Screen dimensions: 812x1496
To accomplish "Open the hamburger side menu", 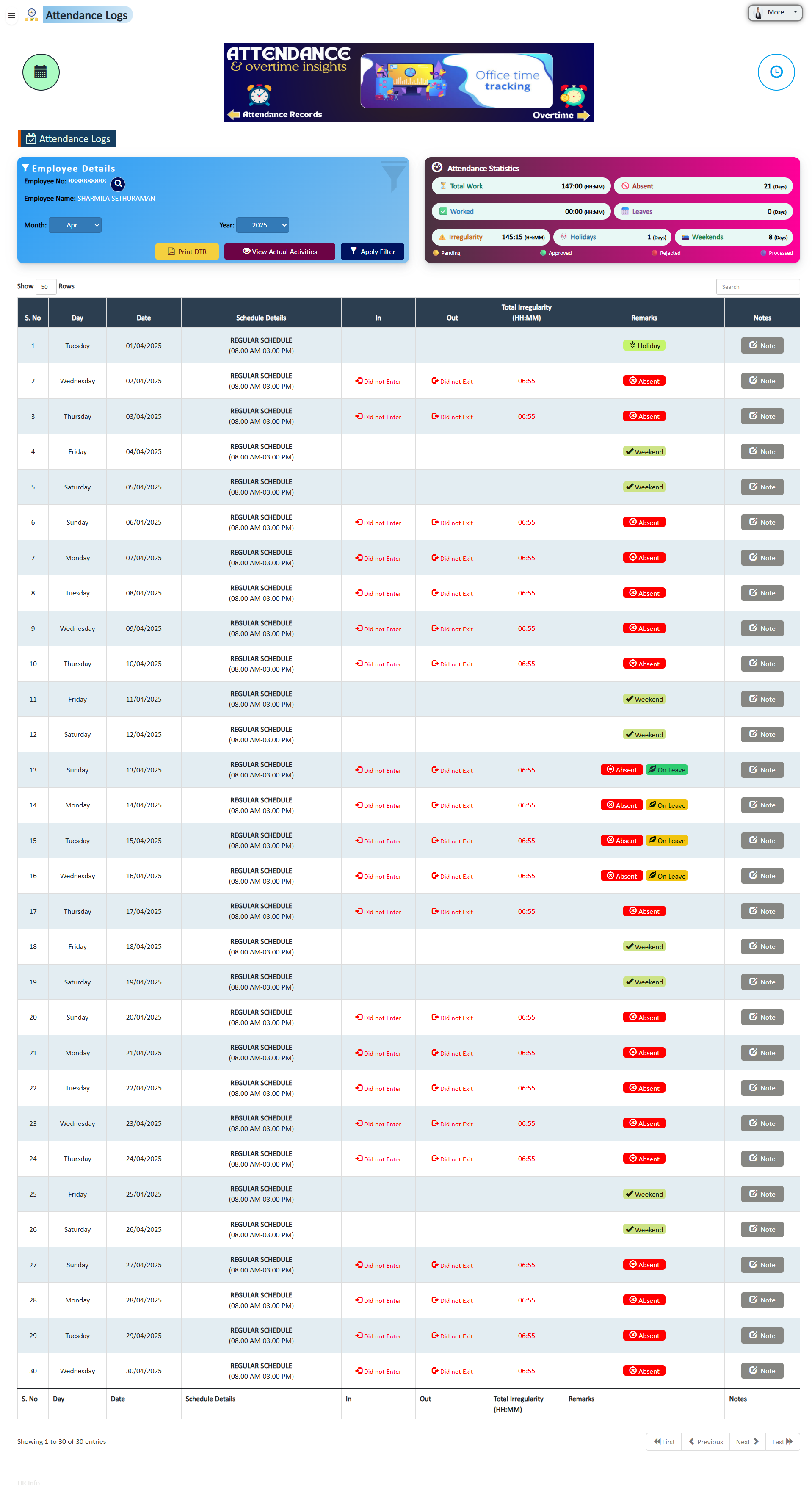I will (11, 16).
